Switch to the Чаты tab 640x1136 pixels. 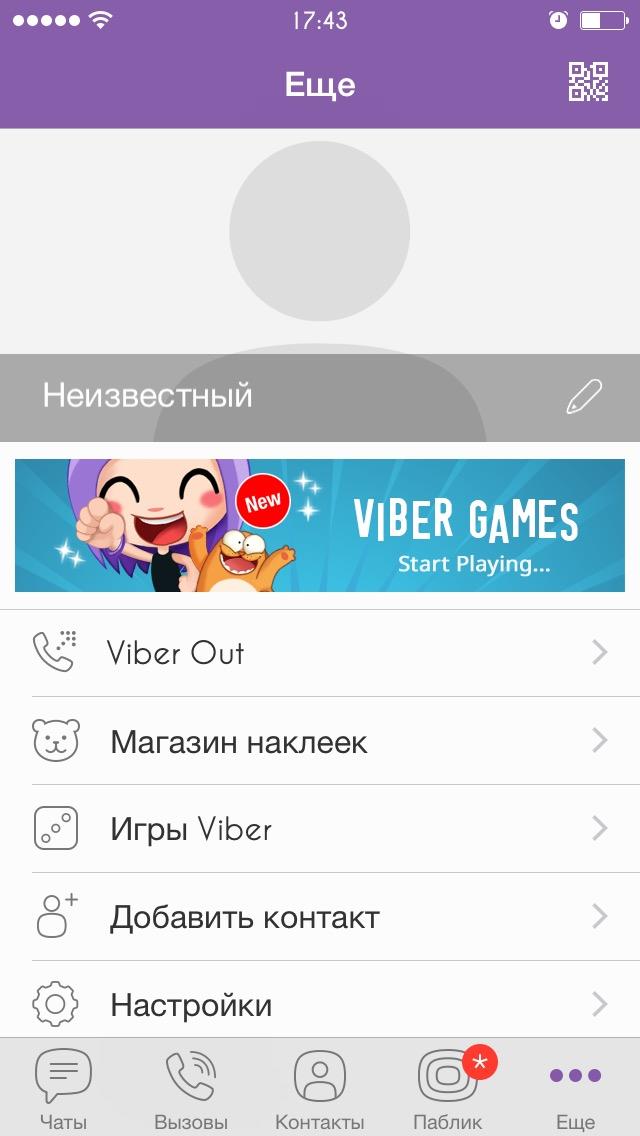[x=63, y=1089]
